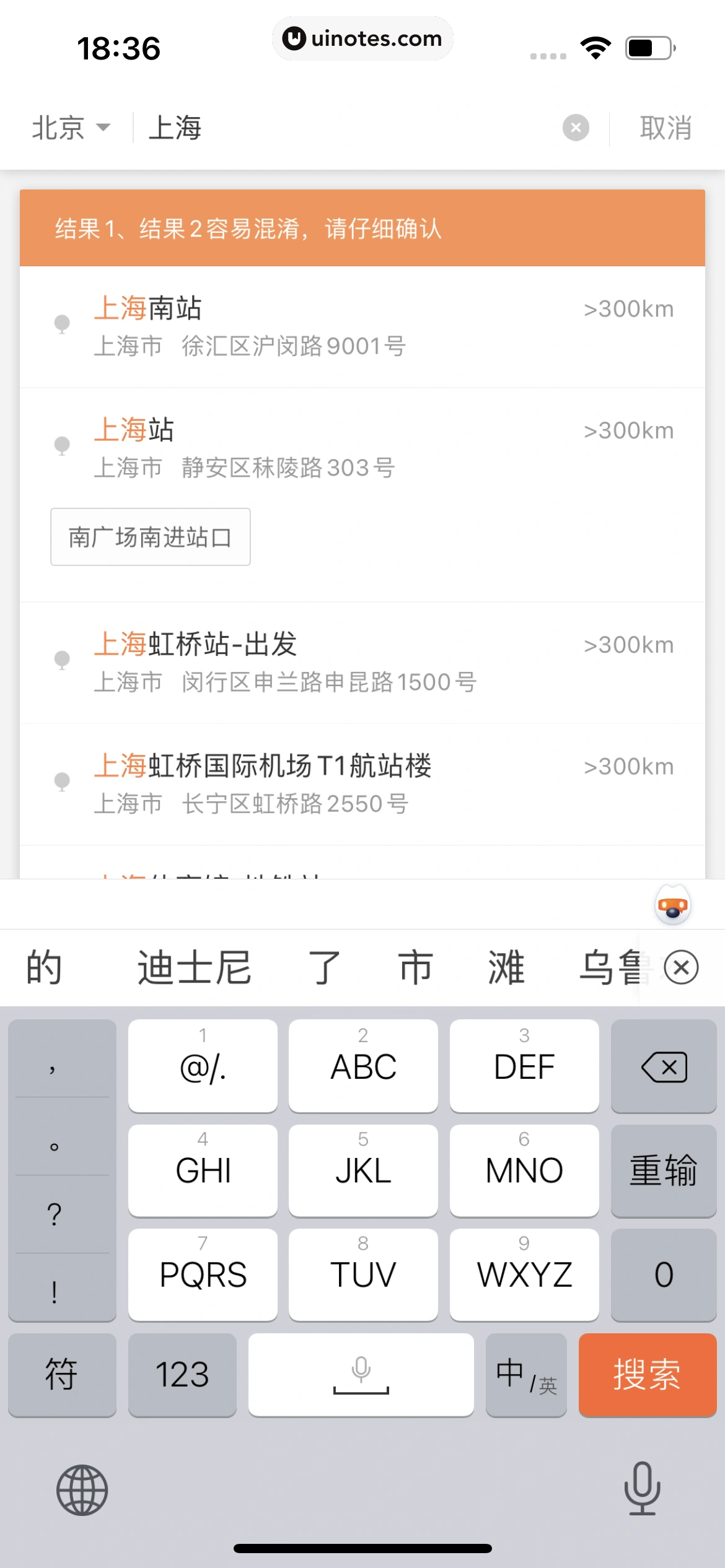Image resolution: width=725 pixels, height=1568 pixels.
Task: Choose the 滩 prediction candidate
Action: [x=506, y=967]
